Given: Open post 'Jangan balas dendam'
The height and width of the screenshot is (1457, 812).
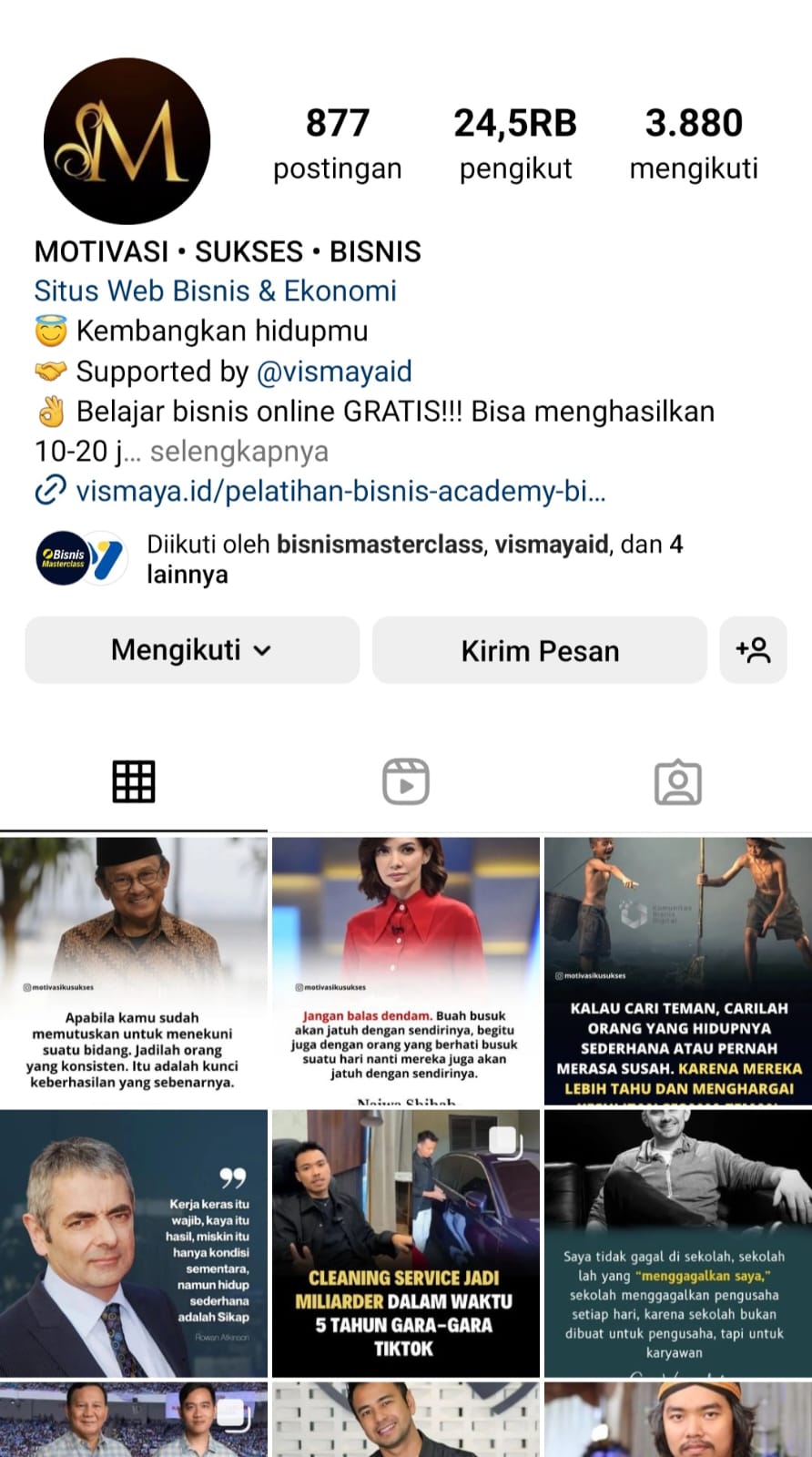Looking at the screenshot, I should [406, 971].
